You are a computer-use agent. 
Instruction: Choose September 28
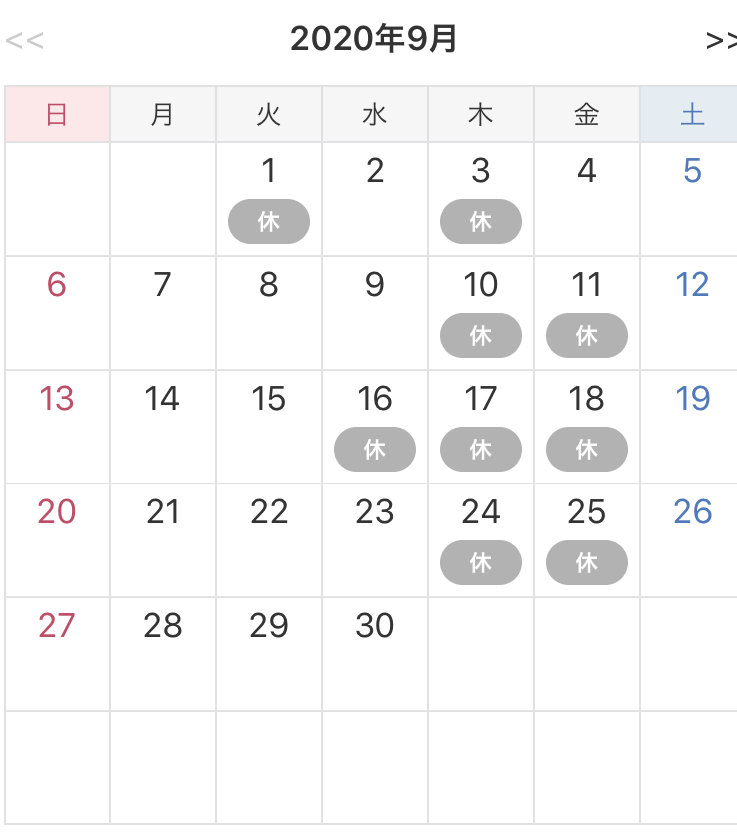point(163,654)
